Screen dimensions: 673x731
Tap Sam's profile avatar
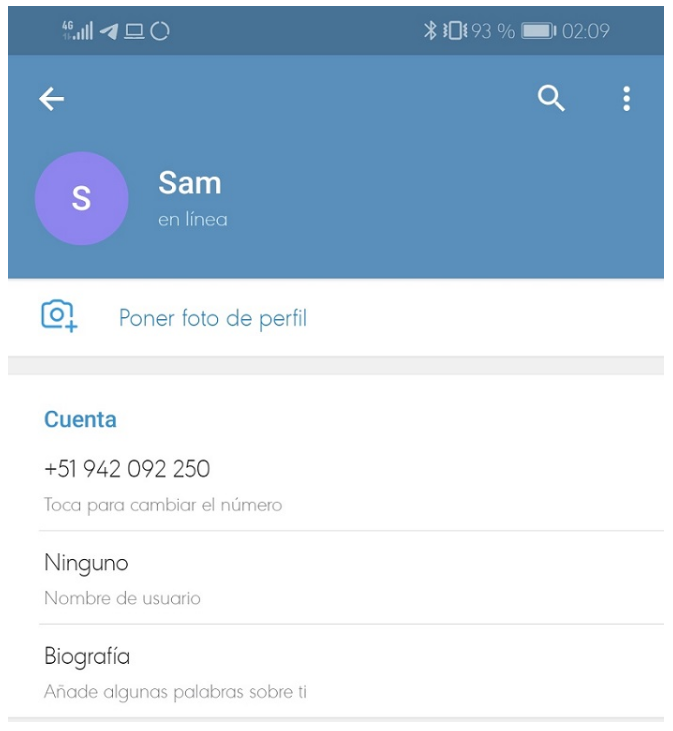click(81, 198)
